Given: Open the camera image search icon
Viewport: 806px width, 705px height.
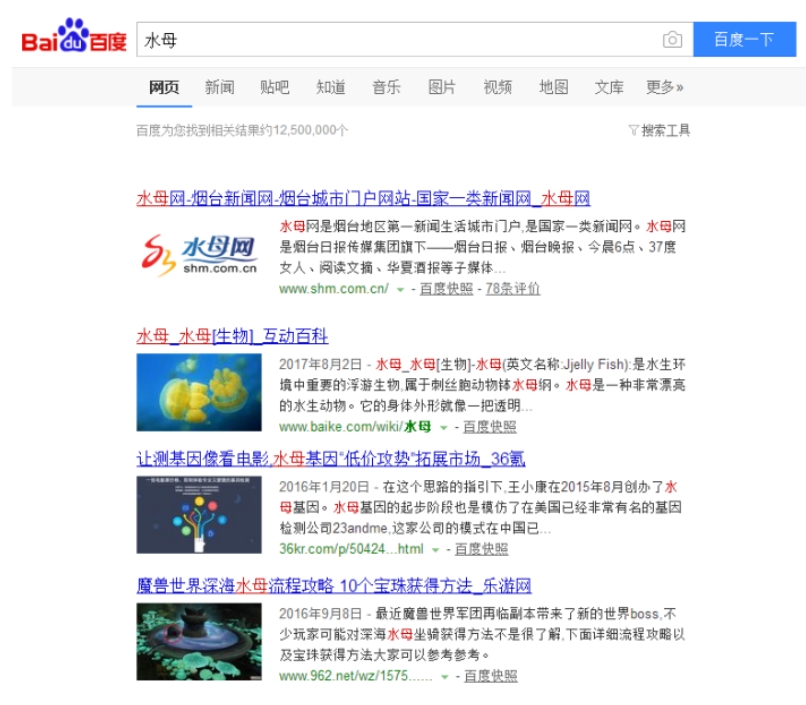Looking at the screenshot, I should coord(672,40).
